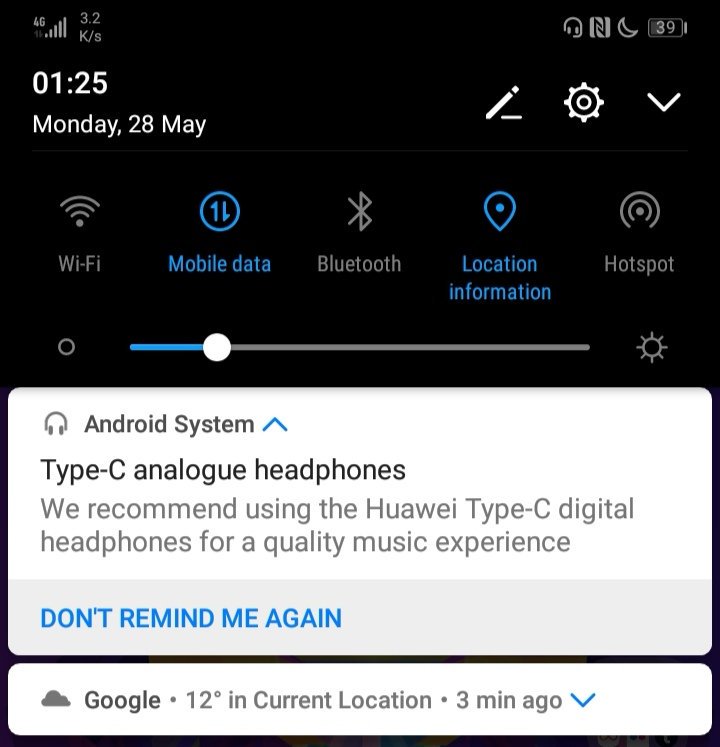Screen dimensions: 720x747
Task: Tap Don't Remind Me Again
Action: point(191,618)
